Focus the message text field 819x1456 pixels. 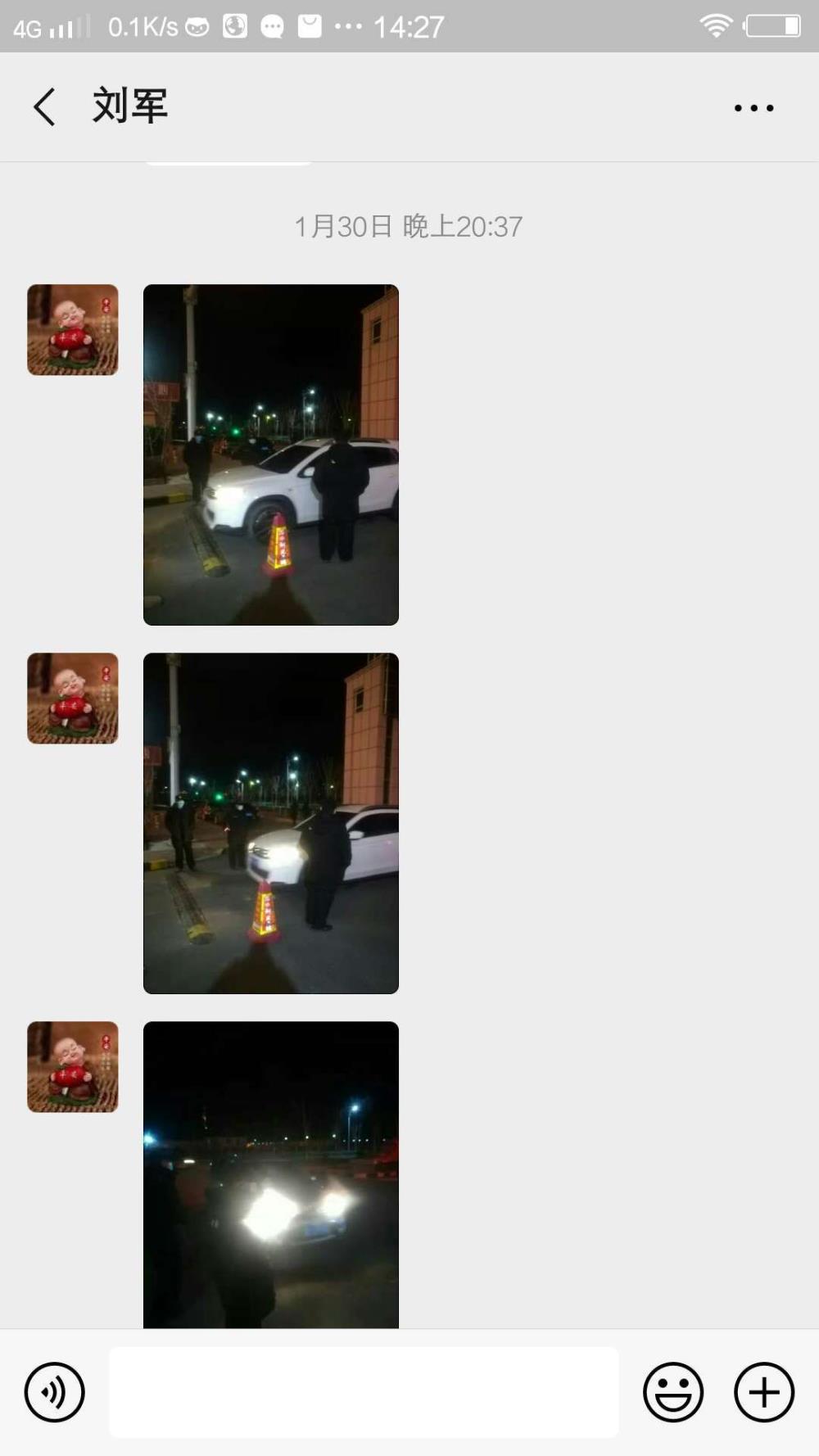[x=364, y=1391]
